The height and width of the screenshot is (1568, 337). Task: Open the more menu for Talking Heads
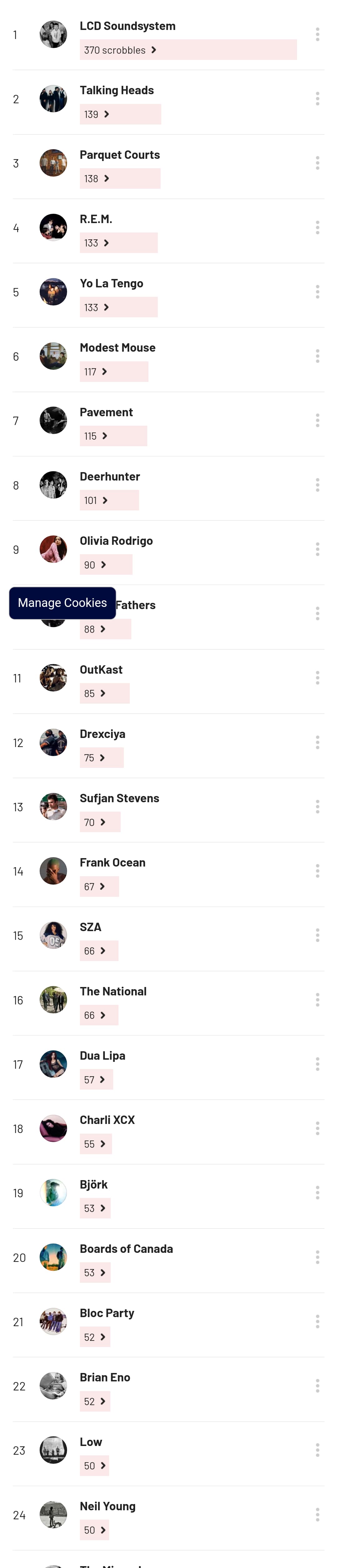[x=317, y=99]
